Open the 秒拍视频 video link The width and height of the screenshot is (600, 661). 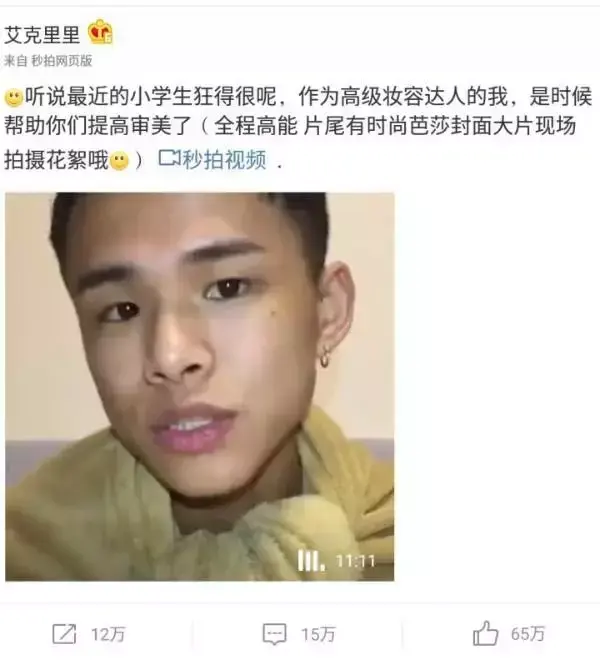pyautogui.click(x=213, y=160)
